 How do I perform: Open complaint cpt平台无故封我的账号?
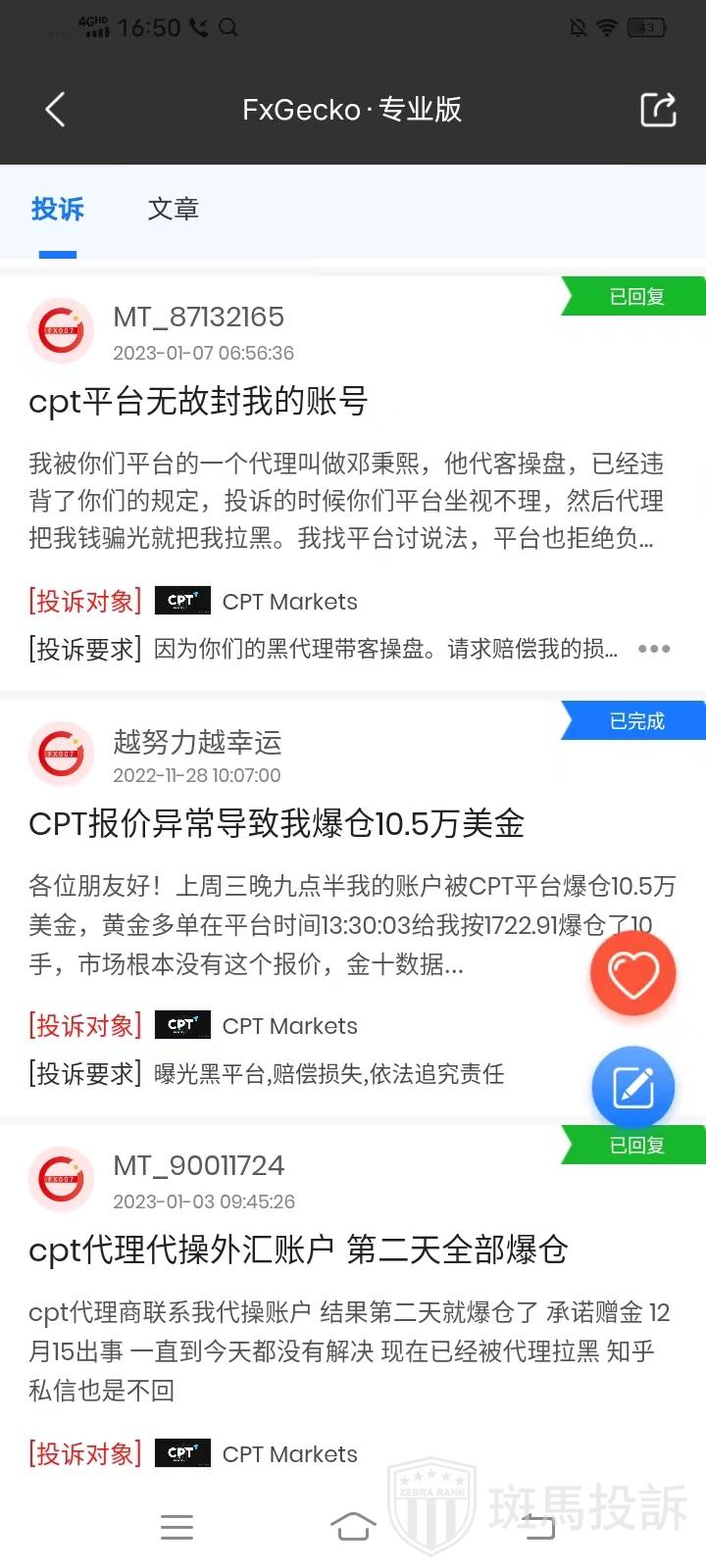198,402
